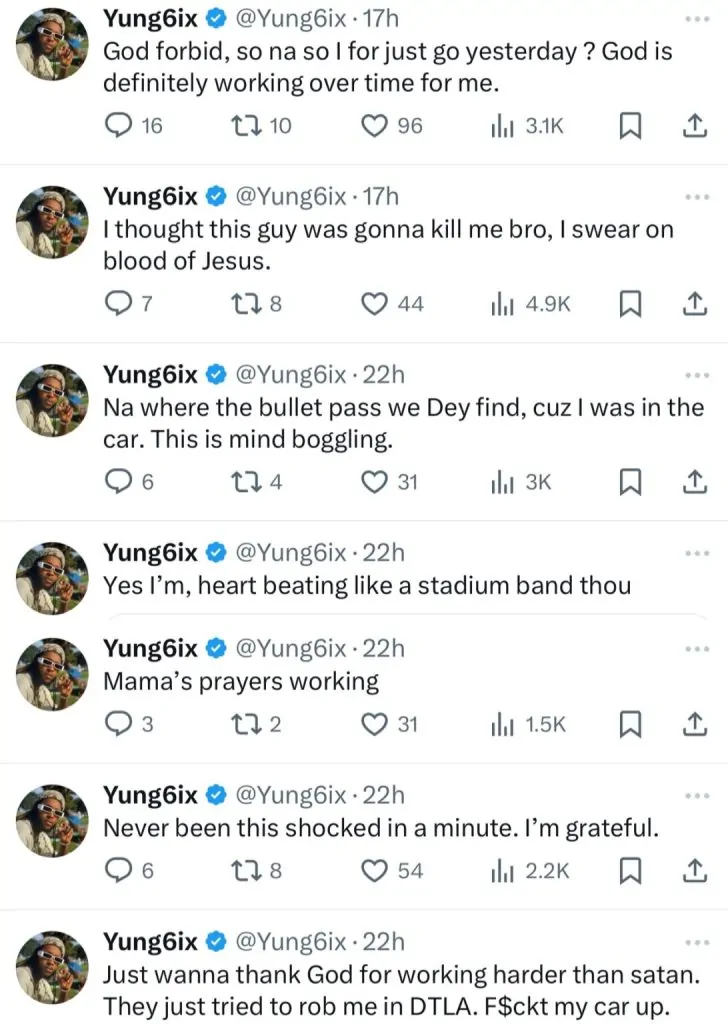Open overflow menu on "rob me in DTLA" tweet
Image resolution: width=728 pixels, height=1024 pixels.
pos(693,941)
